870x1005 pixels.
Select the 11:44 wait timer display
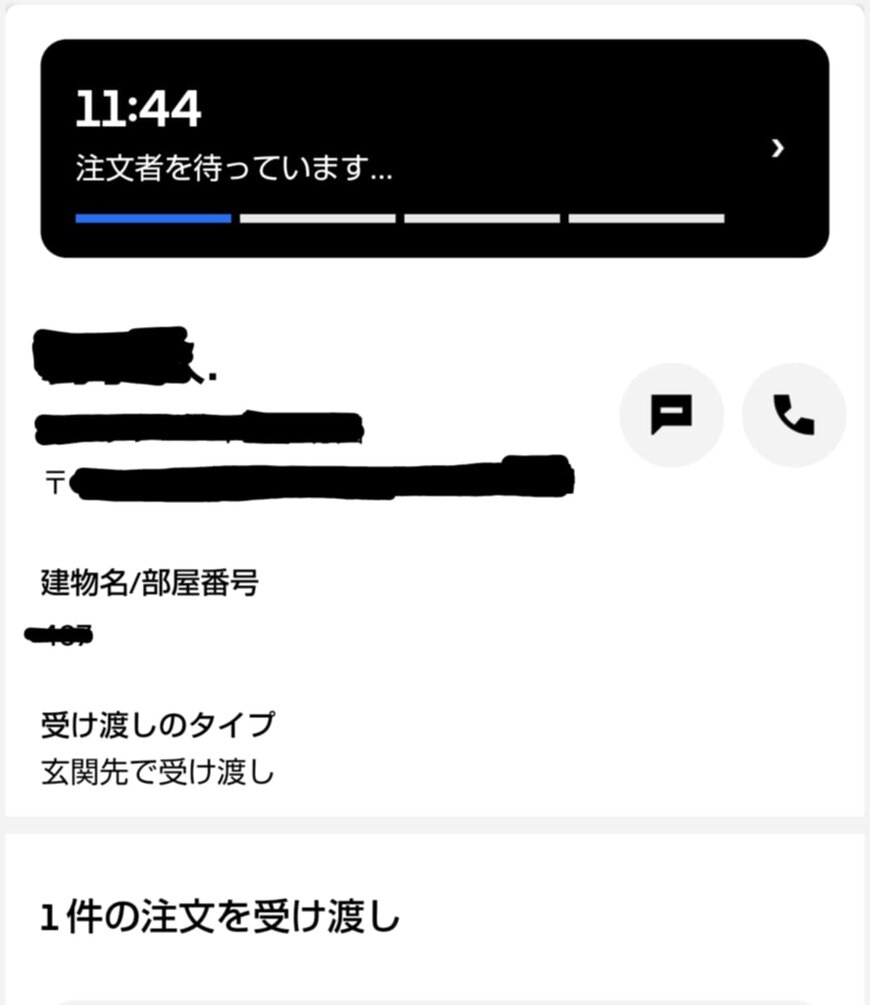point(138,110)
